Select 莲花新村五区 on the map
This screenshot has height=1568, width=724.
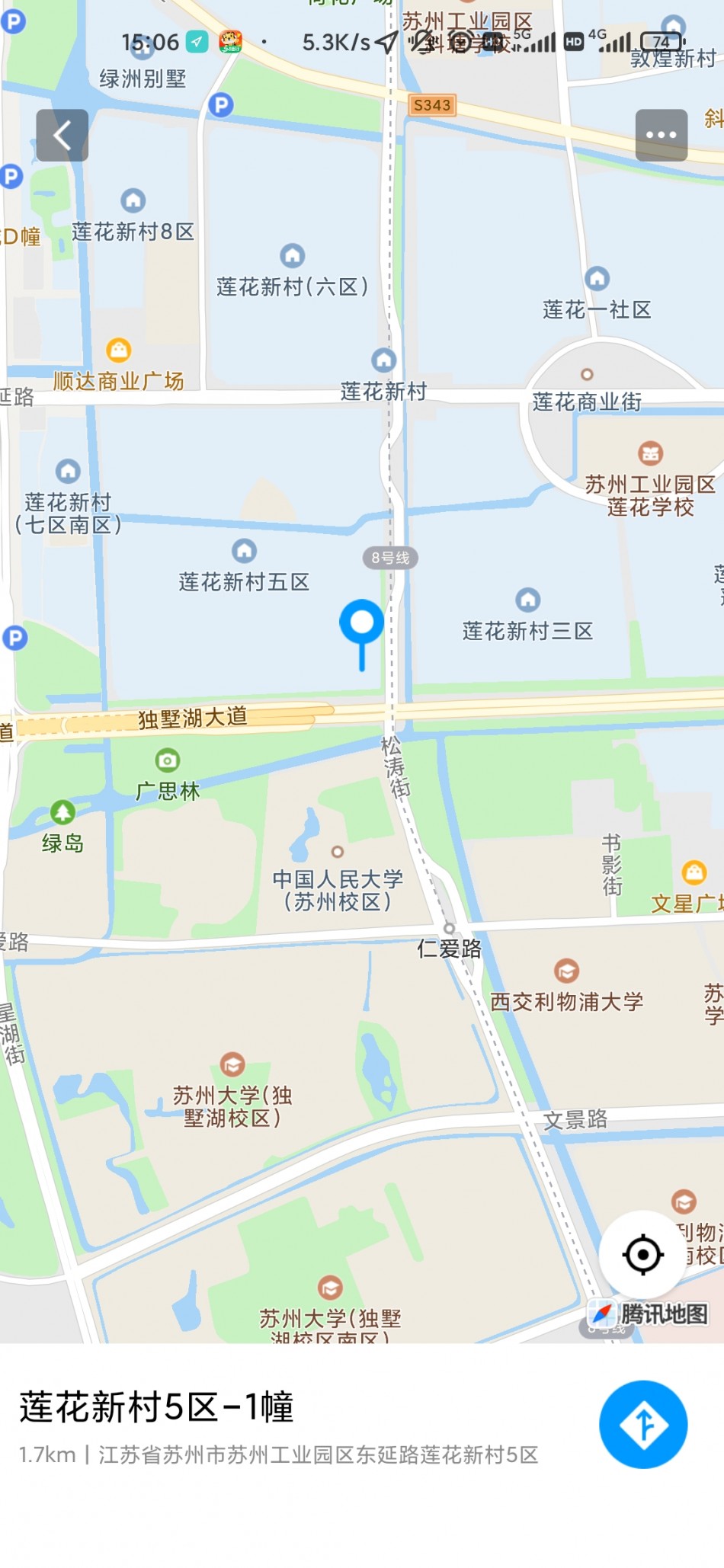click(x=244, y=551)
